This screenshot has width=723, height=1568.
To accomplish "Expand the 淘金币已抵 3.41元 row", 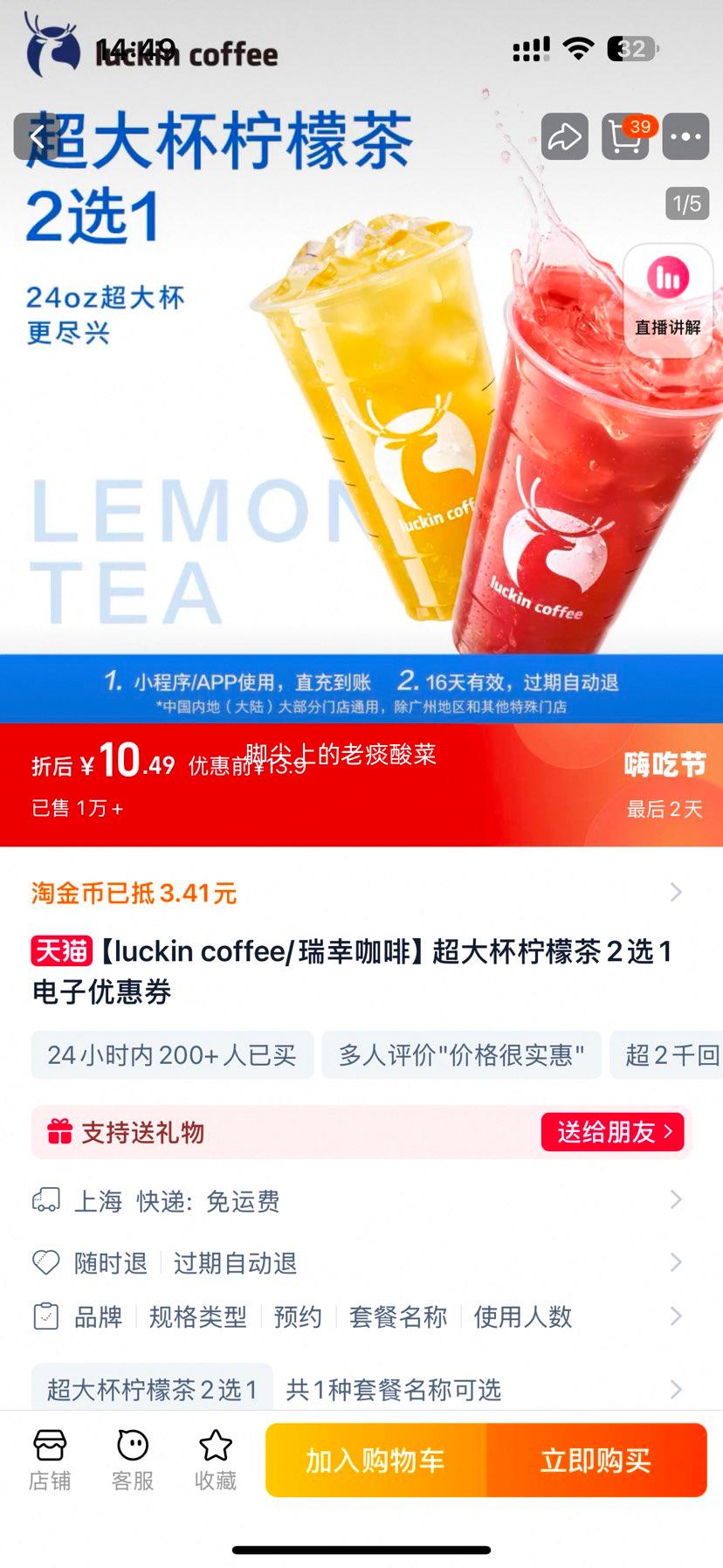I will 361,892.
